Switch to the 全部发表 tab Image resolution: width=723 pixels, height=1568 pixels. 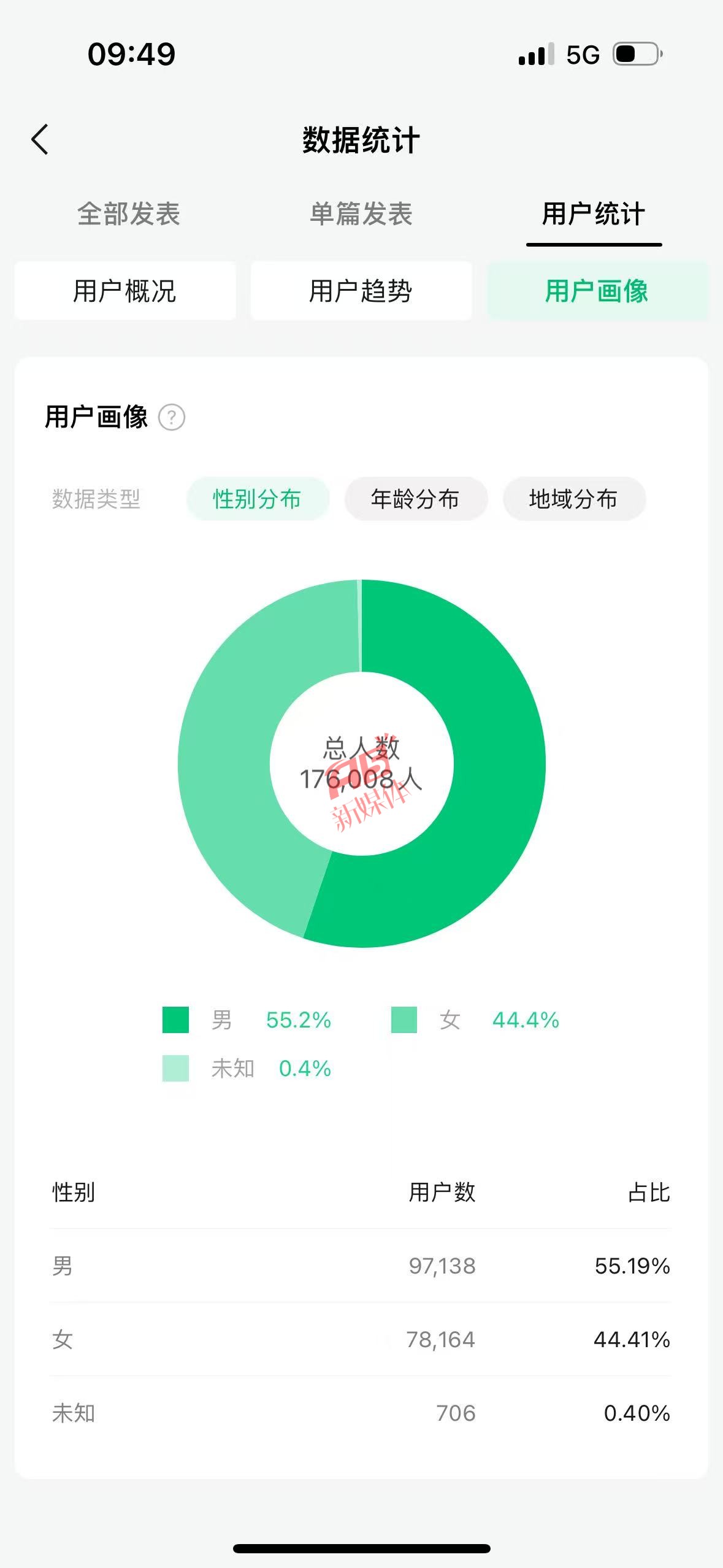pos(129,214)
